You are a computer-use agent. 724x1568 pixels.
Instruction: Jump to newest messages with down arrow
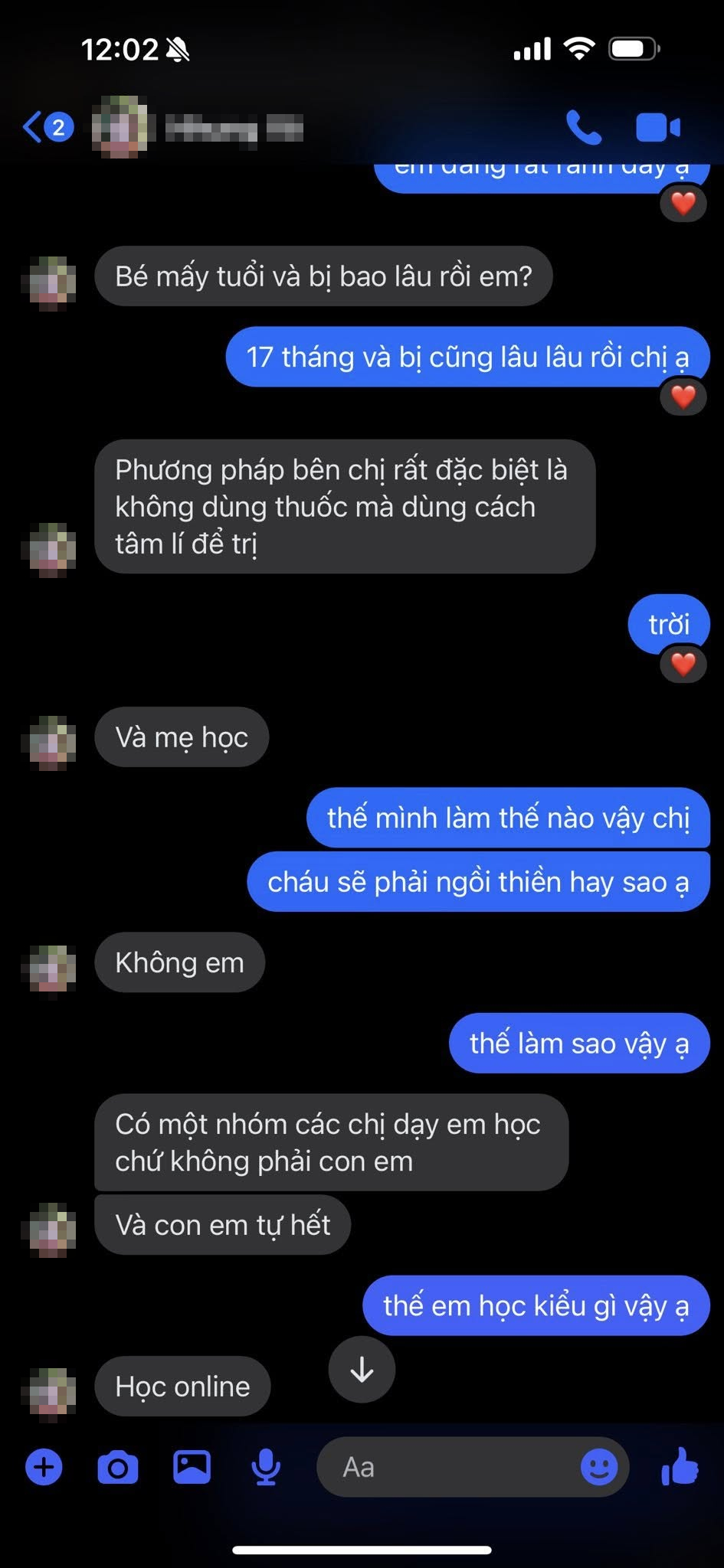[x=360, y=1370]
